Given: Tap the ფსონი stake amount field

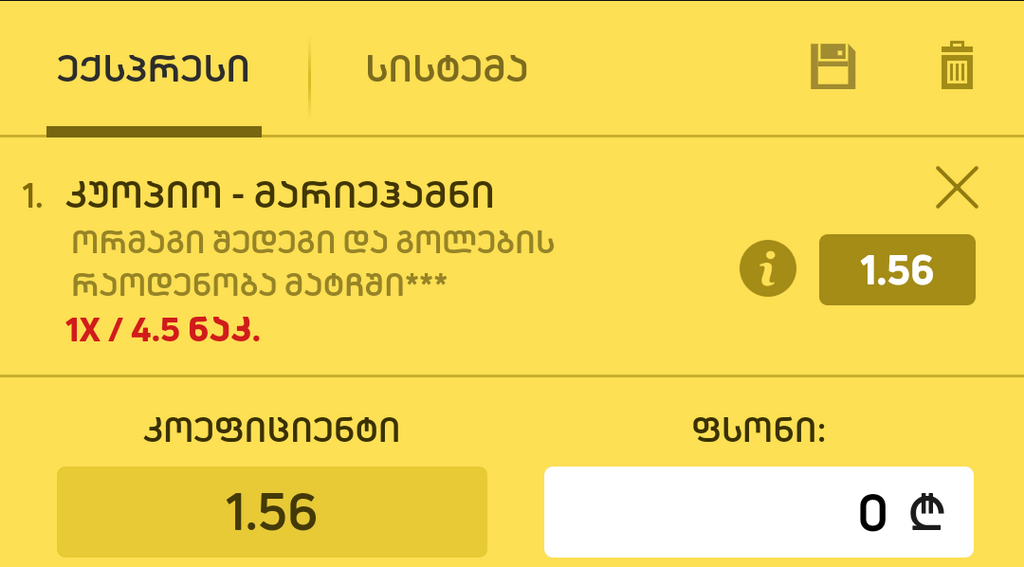Looking at the screenshot, I should (758, 512).
